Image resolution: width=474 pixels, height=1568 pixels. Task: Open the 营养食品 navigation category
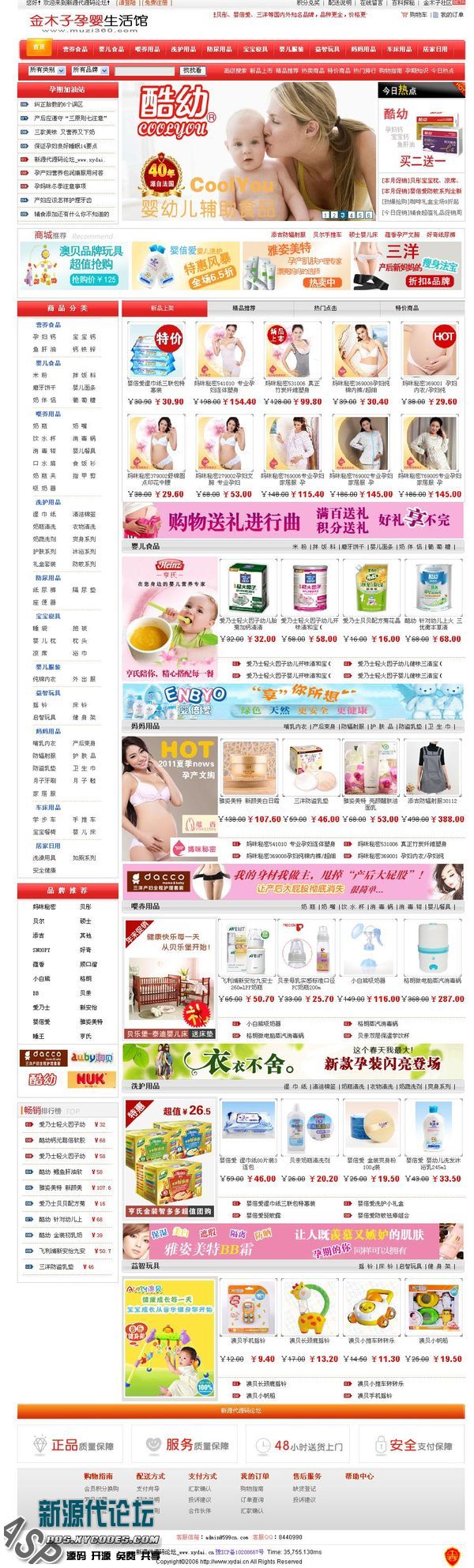click(x=75, y=49)
